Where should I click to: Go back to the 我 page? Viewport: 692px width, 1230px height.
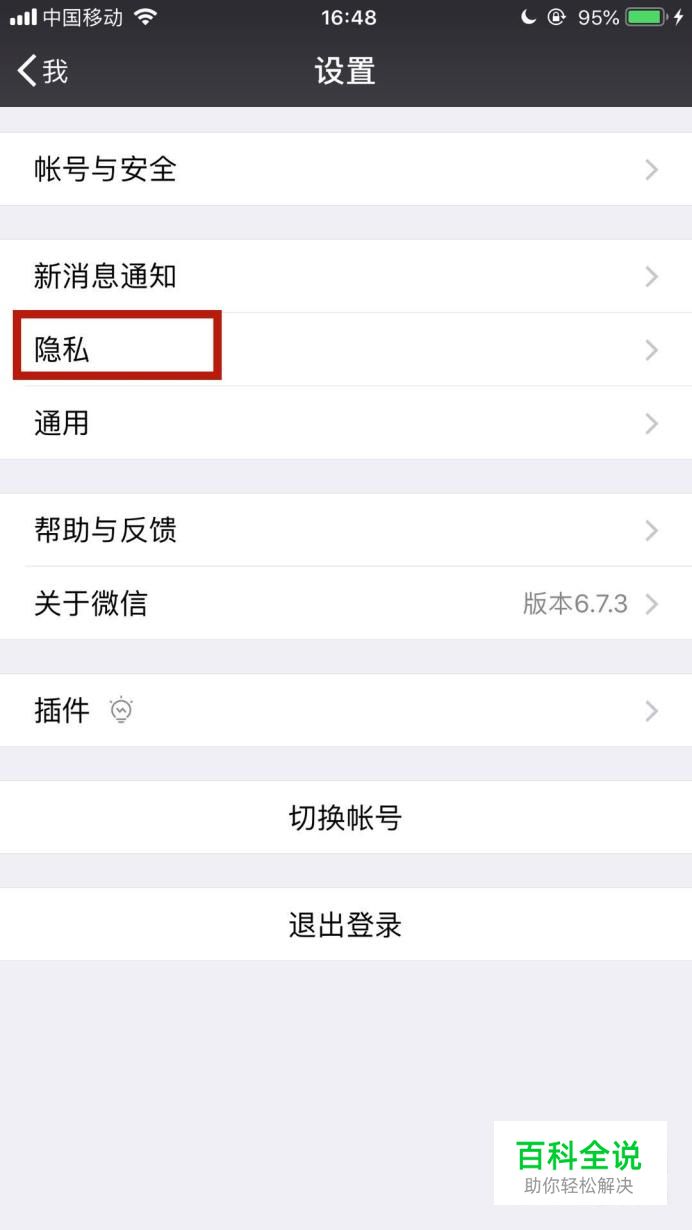pos(42,71)
